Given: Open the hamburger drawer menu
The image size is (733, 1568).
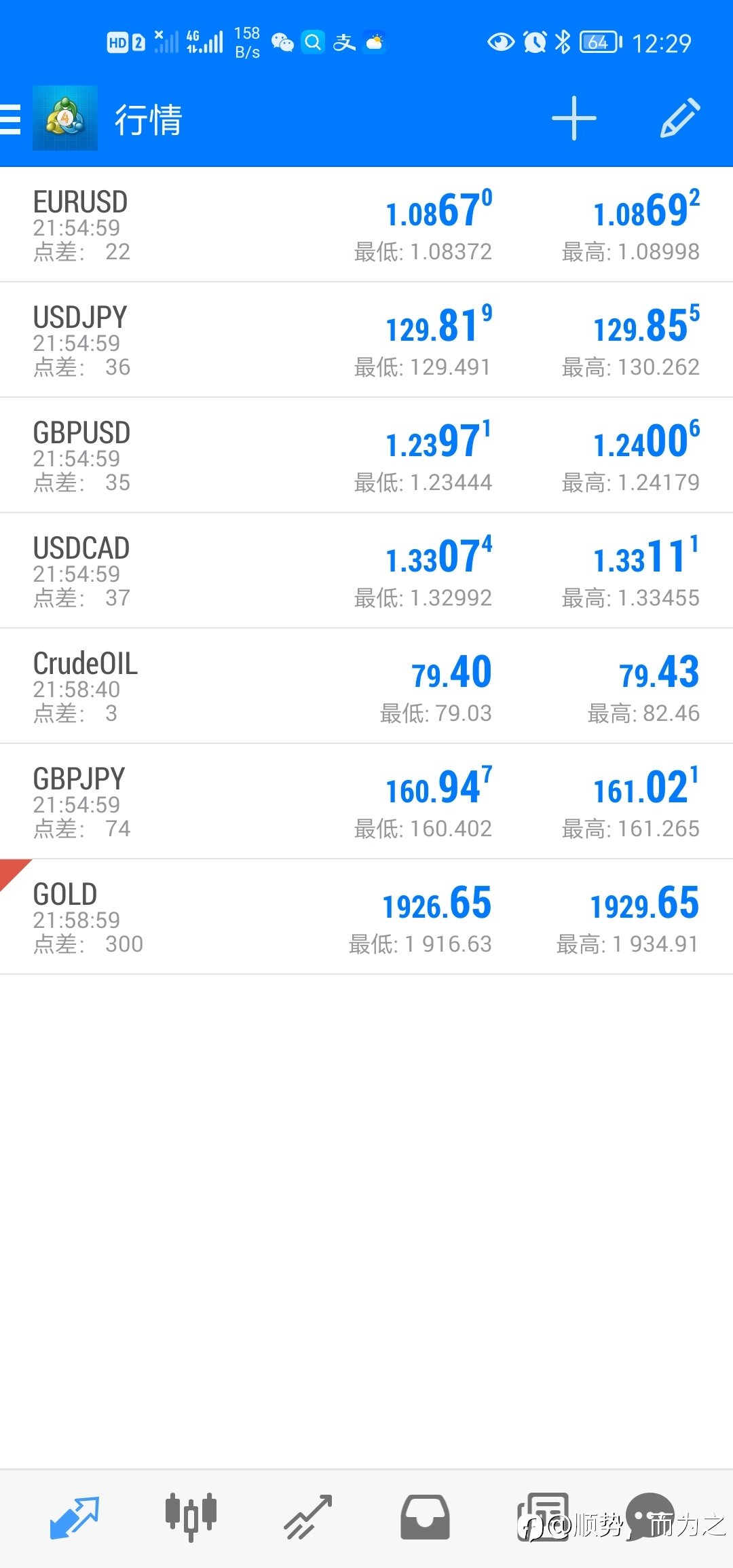Looking at the screenshot, I should [11, 119].
